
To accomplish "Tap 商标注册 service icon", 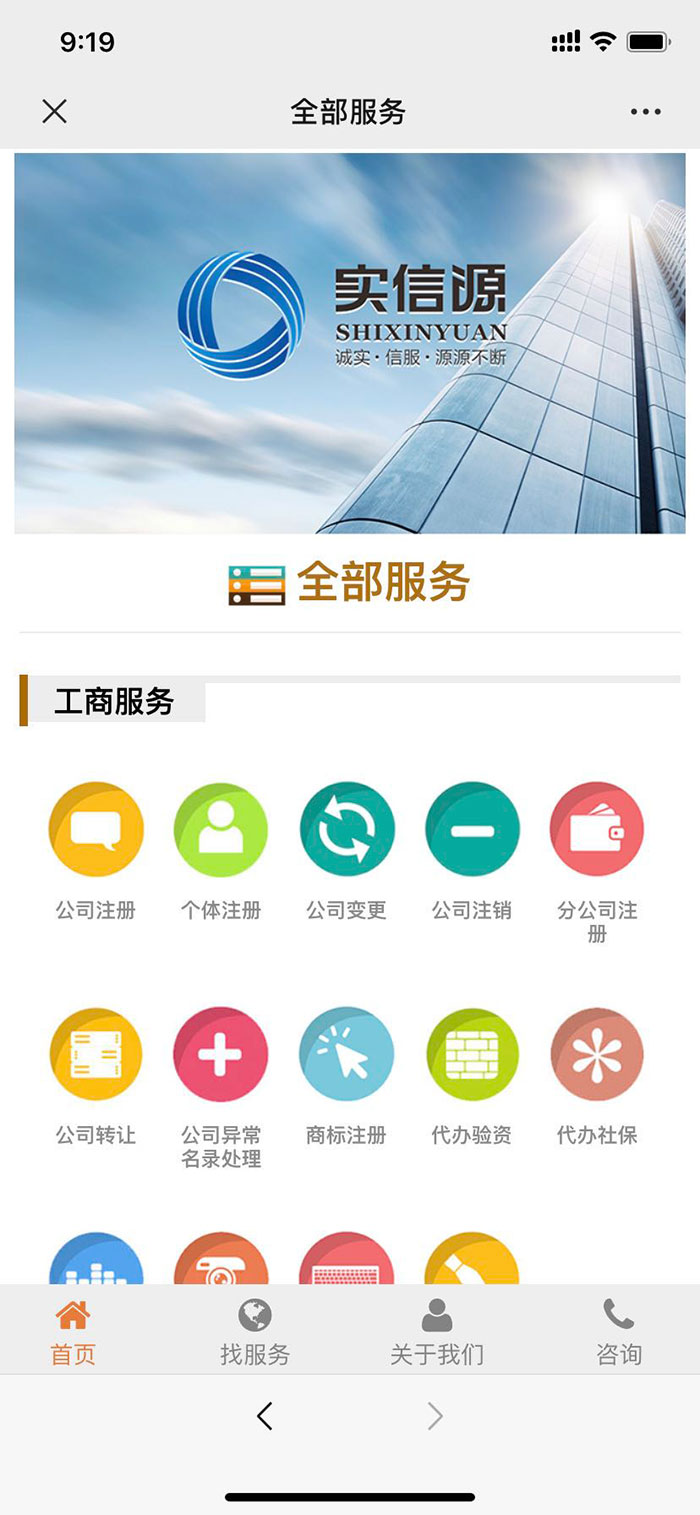I will 347,1055.
